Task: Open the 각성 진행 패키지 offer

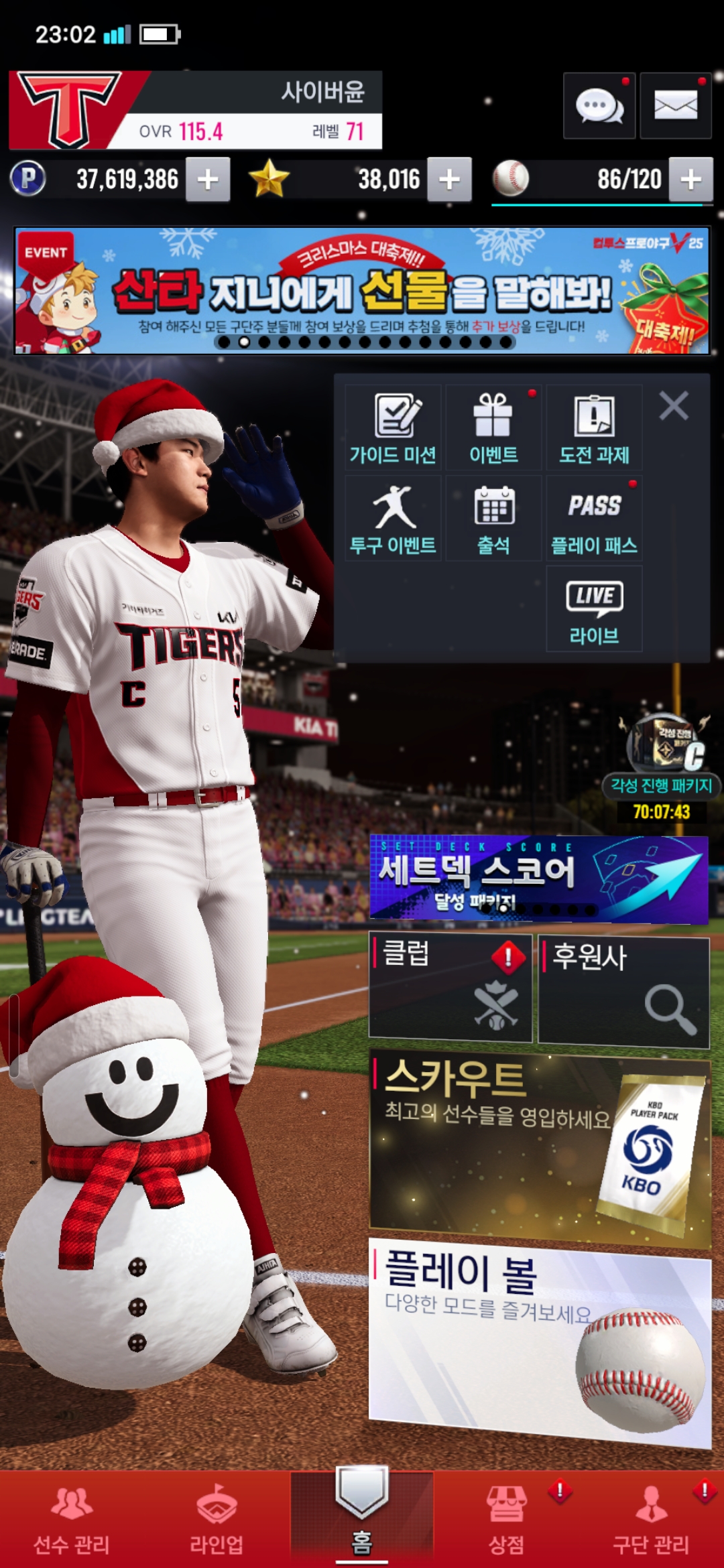Action: click(661, 764)
